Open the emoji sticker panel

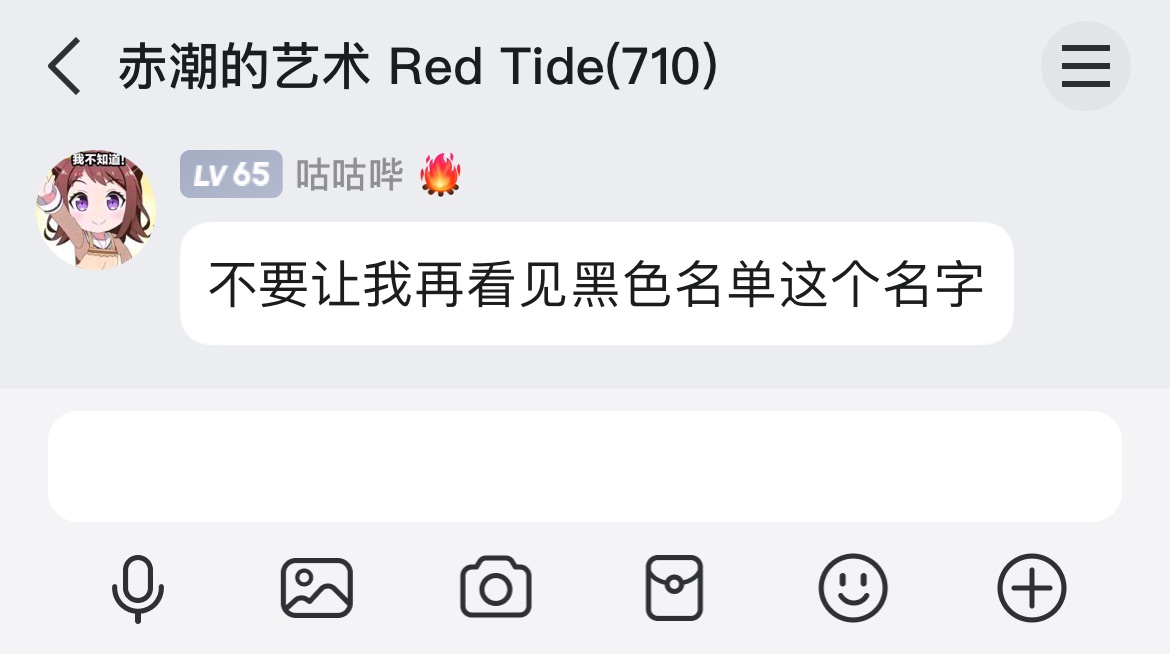click(852, 588)
